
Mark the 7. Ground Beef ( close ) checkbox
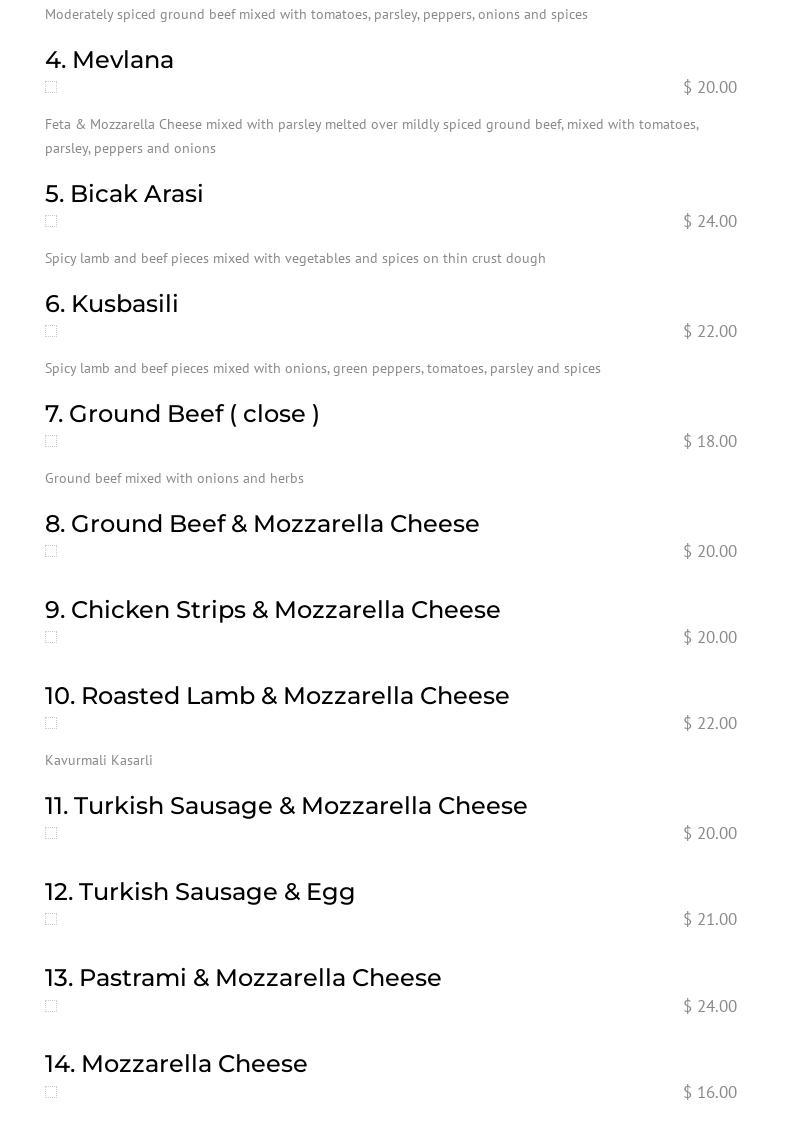click(51, 441)
